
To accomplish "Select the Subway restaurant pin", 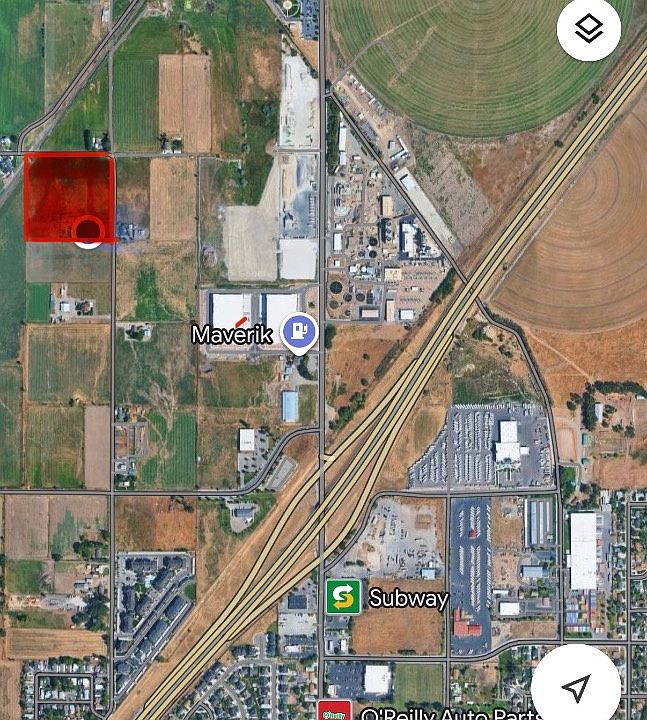I will tap(343, 598).
